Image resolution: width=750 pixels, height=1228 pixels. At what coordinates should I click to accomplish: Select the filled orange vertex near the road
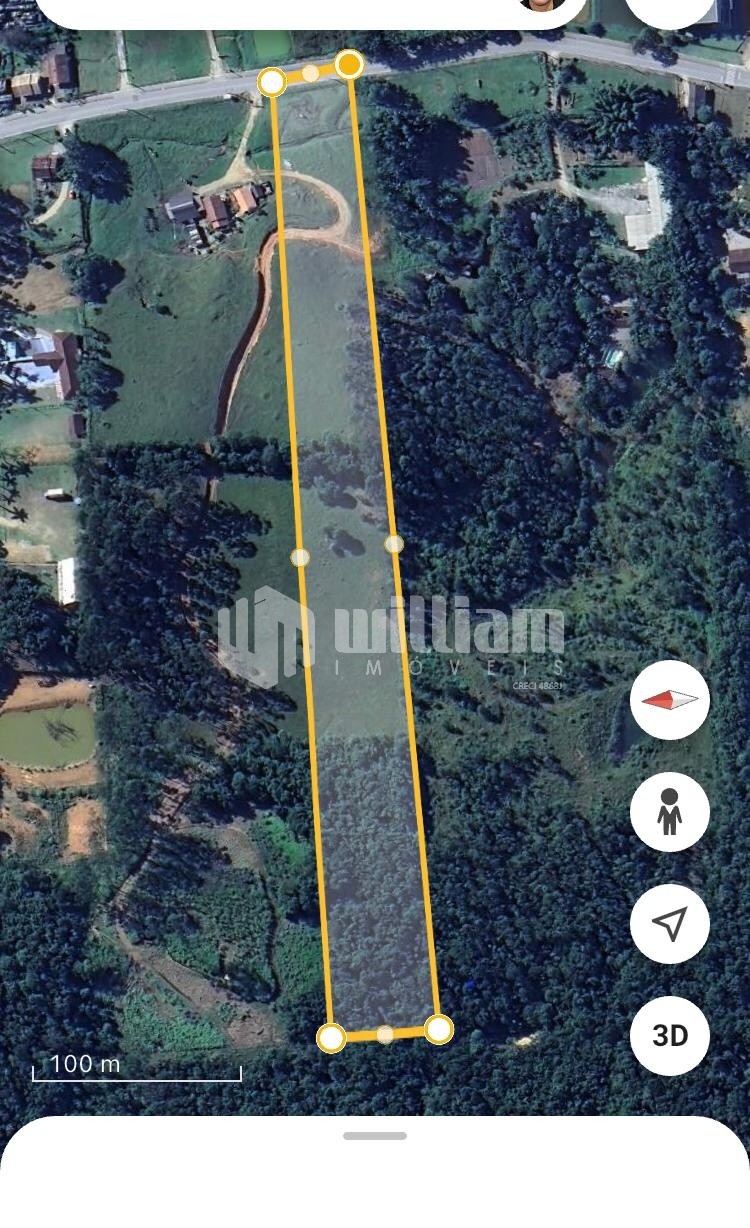click(x=349, y=65)
